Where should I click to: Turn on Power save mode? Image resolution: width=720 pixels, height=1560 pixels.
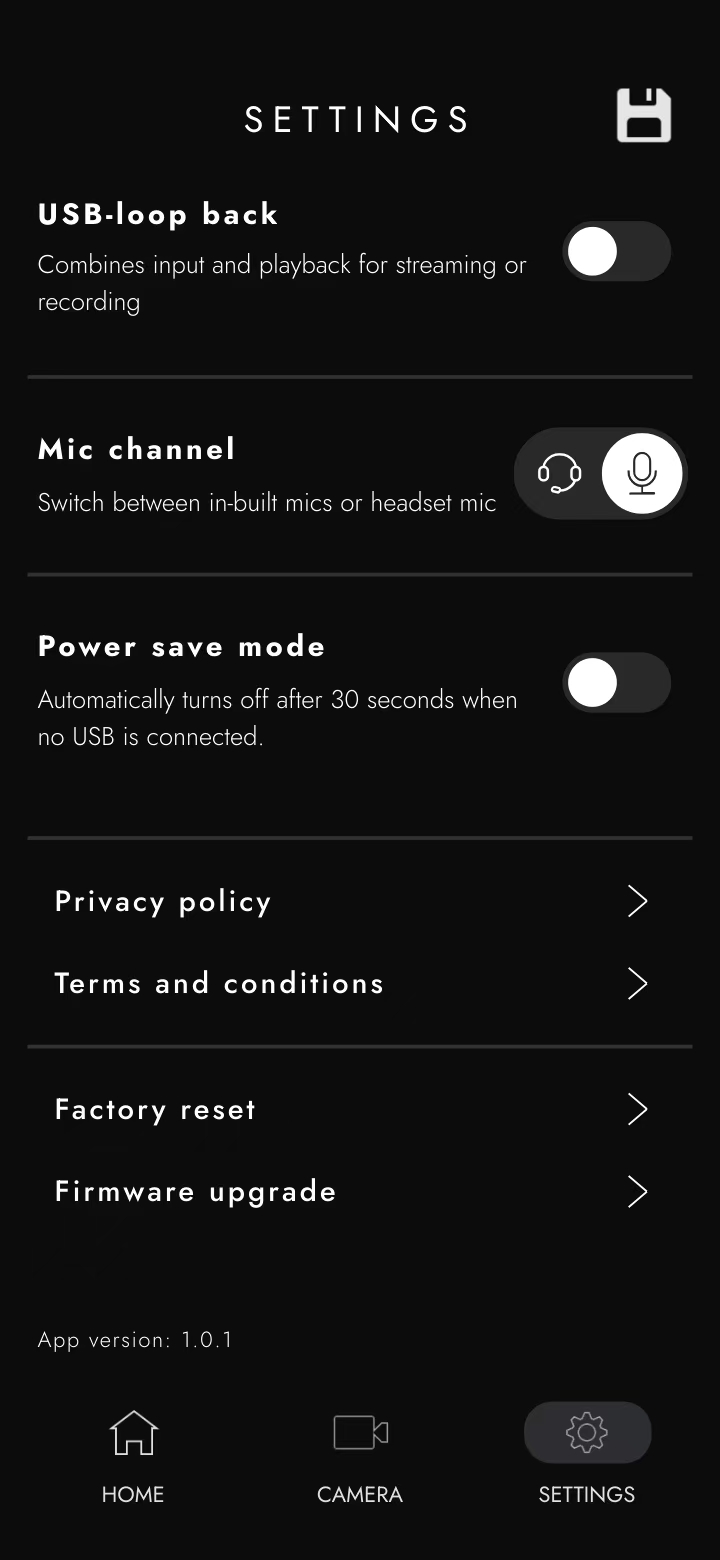pos(616,684)
